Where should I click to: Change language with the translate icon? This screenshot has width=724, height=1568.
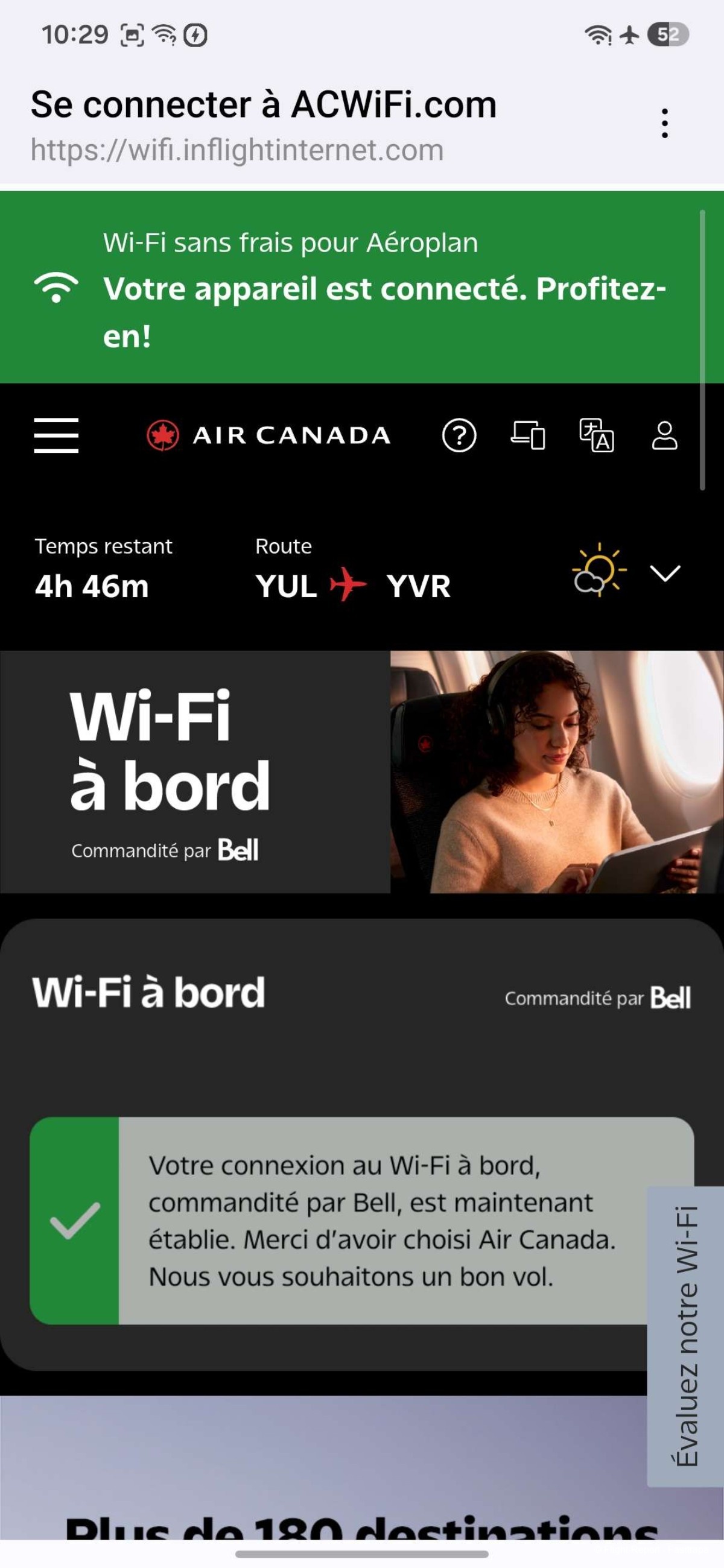pyautogui.click(x=596, y=435)
